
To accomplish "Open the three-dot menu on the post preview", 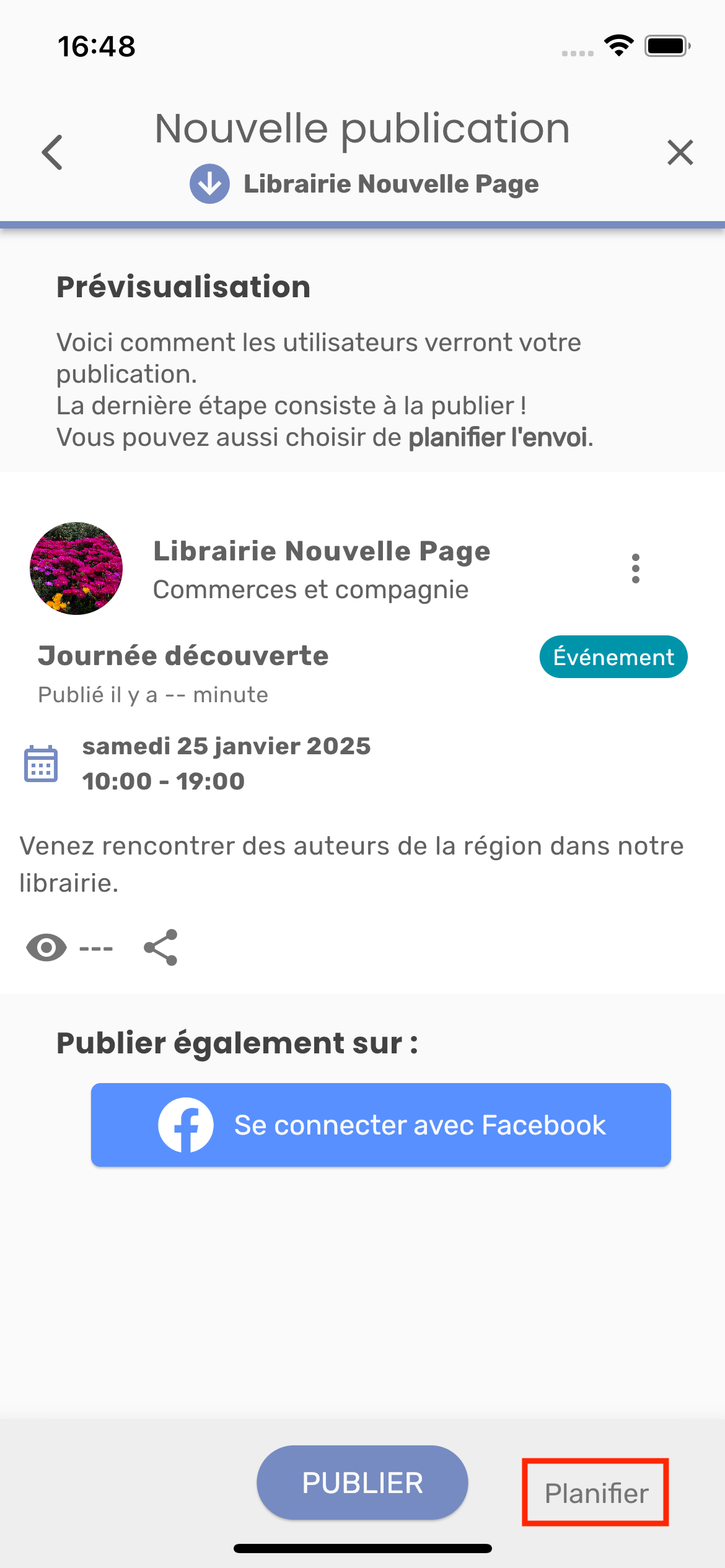I will click(635, 568).
